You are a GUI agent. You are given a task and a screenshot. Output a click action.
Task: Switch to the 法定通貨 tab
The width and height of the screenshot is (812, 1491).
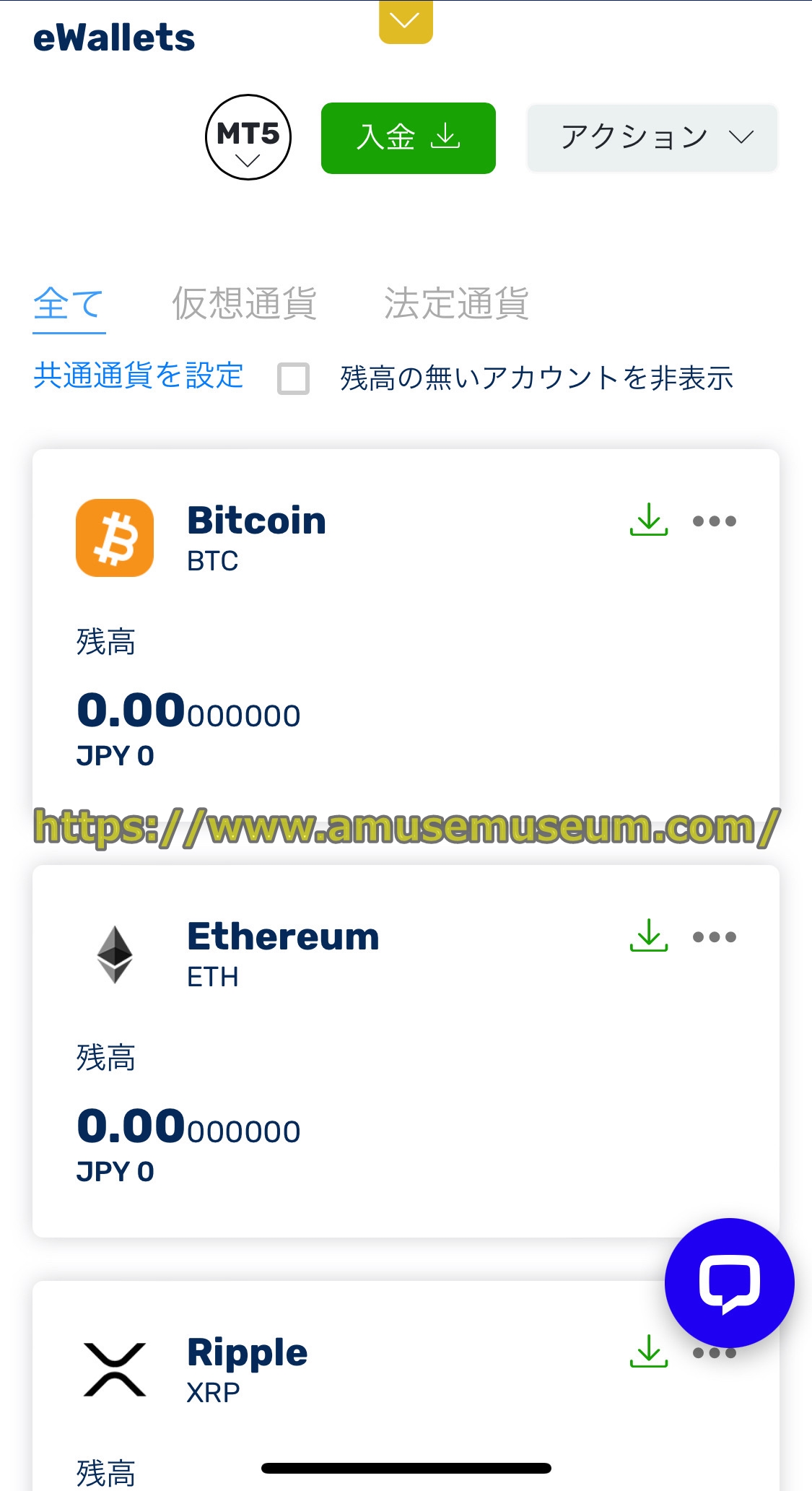tap(456, 304)
